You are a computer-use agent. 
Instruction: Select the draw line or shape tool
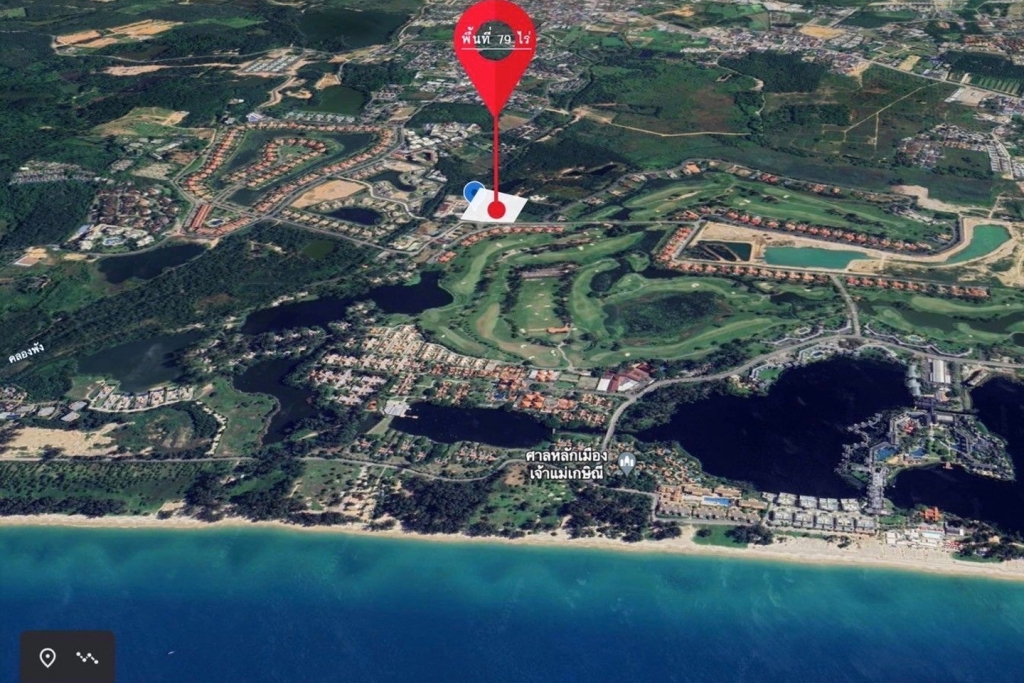pyautogui.click(x=87, y=657)
